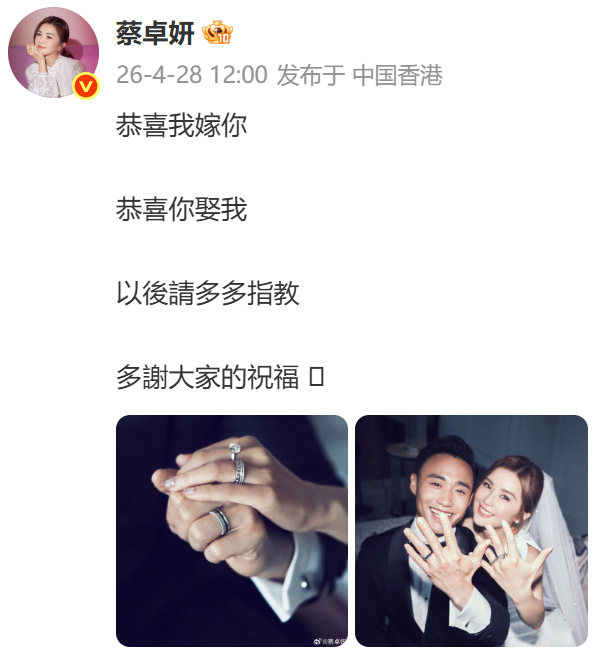The image size is (600, 660).
Task: View the rings close-up photo
Action: point(232,531)
